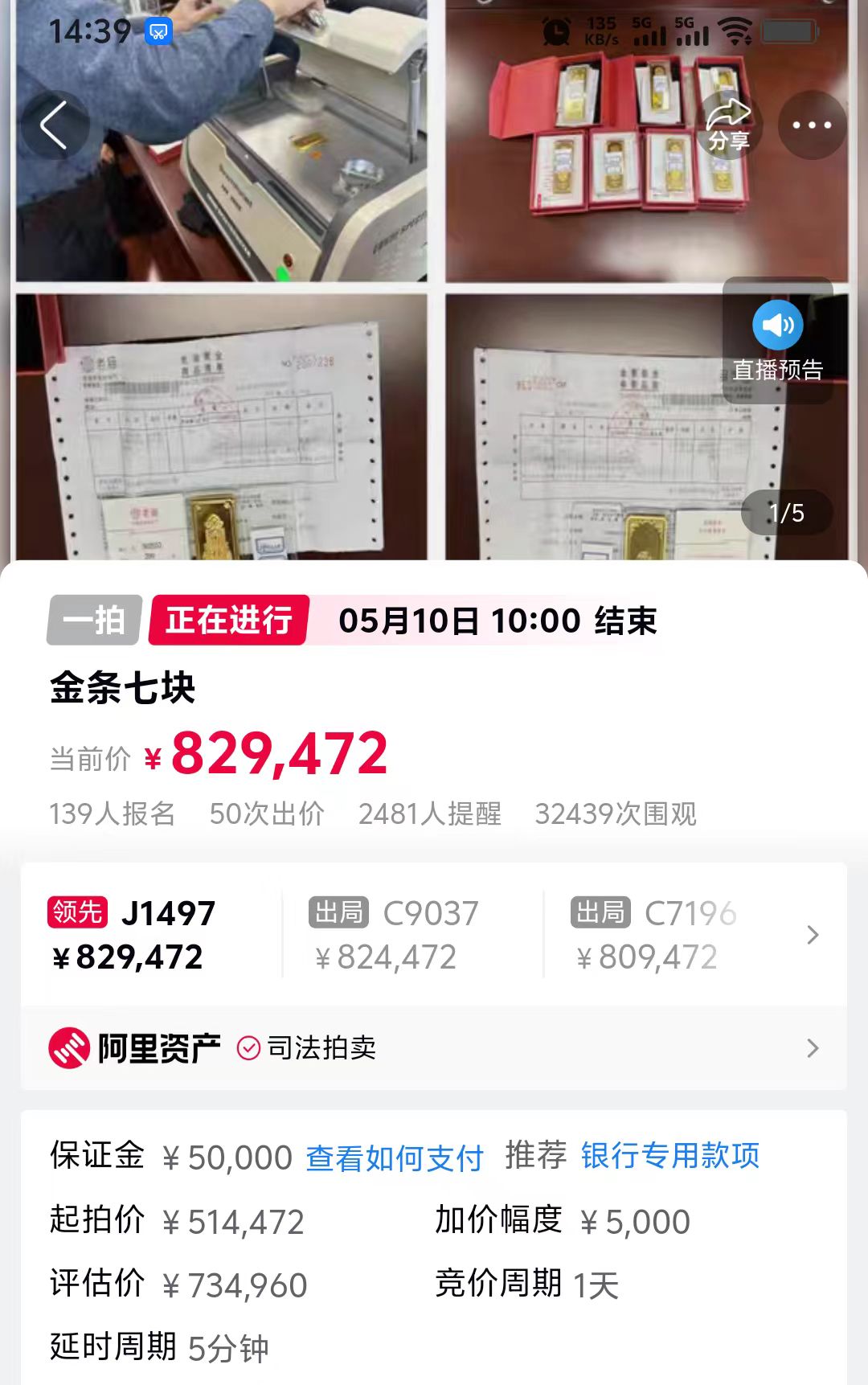Open the three-dot overflow menu
The image size is (868, 1385).
tap(812, 125)
